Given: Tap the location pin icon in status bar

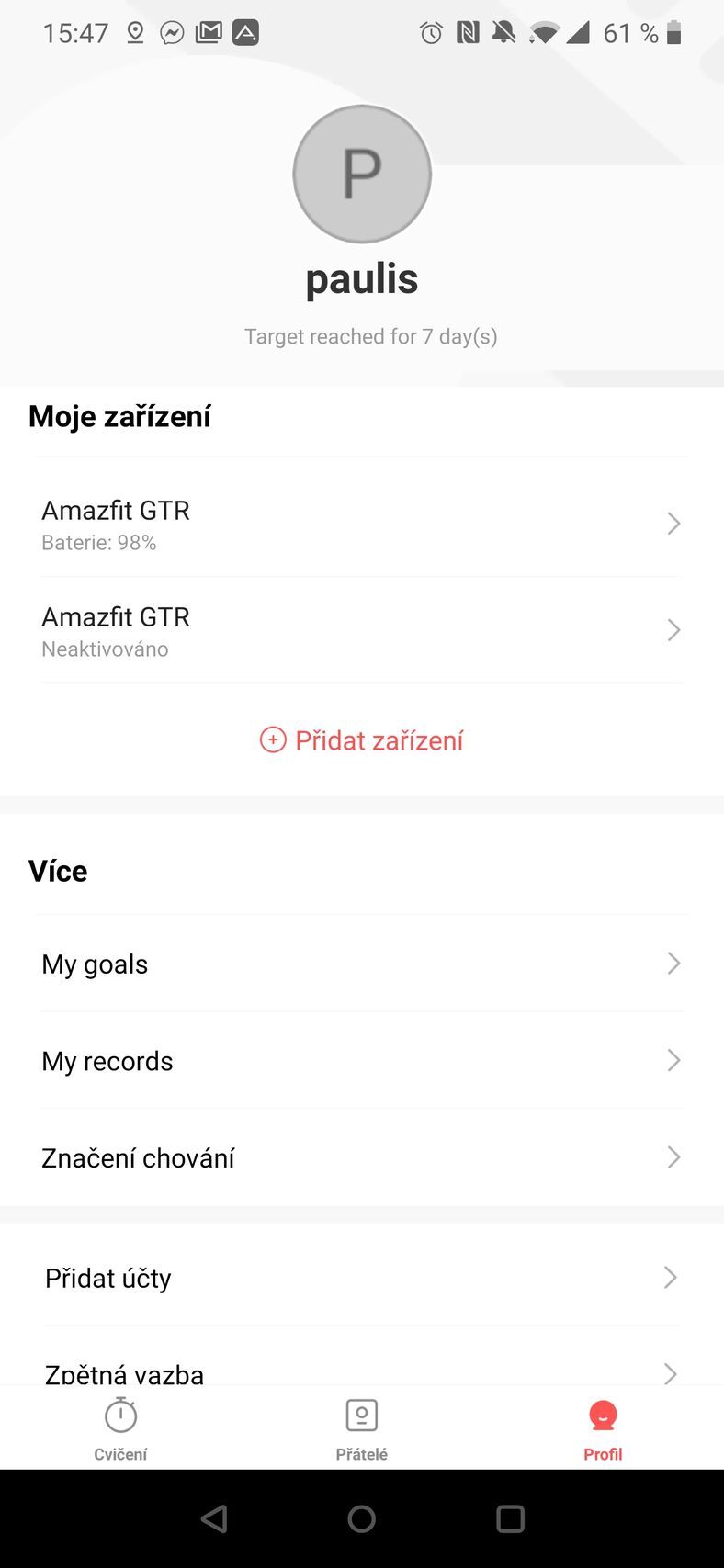Looking at the screenshot, I should coord(134,32).
